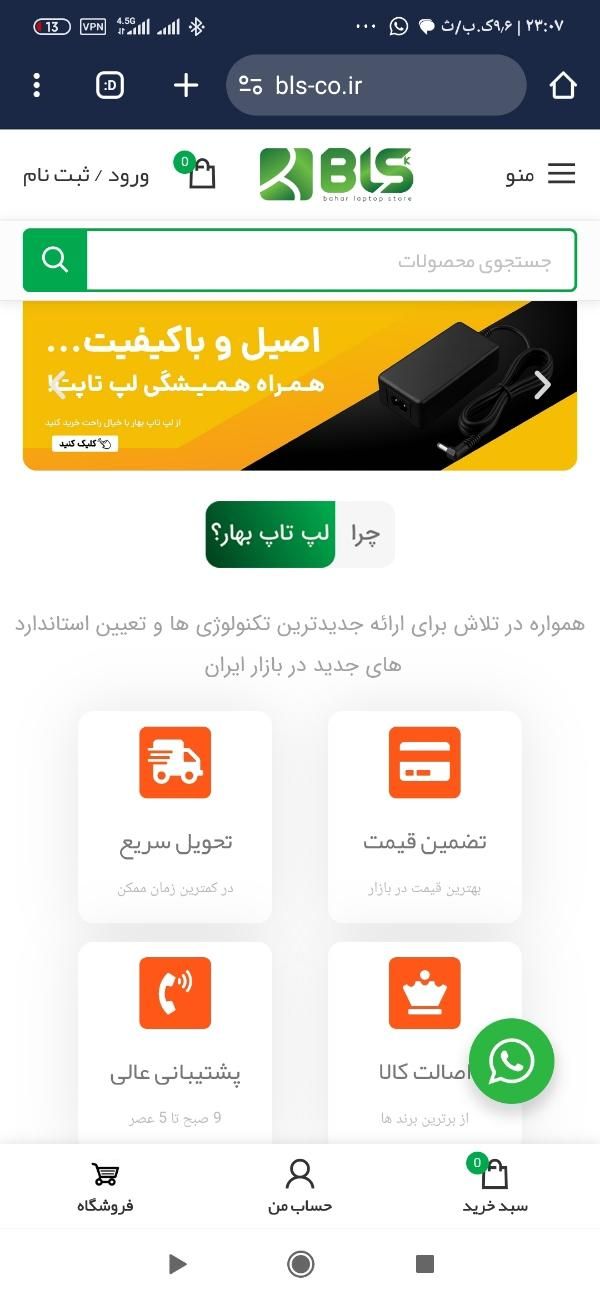Tap the کلیک کنید button on banner
This screenshot has width=600, height=1300.
[x=85, y=444]
